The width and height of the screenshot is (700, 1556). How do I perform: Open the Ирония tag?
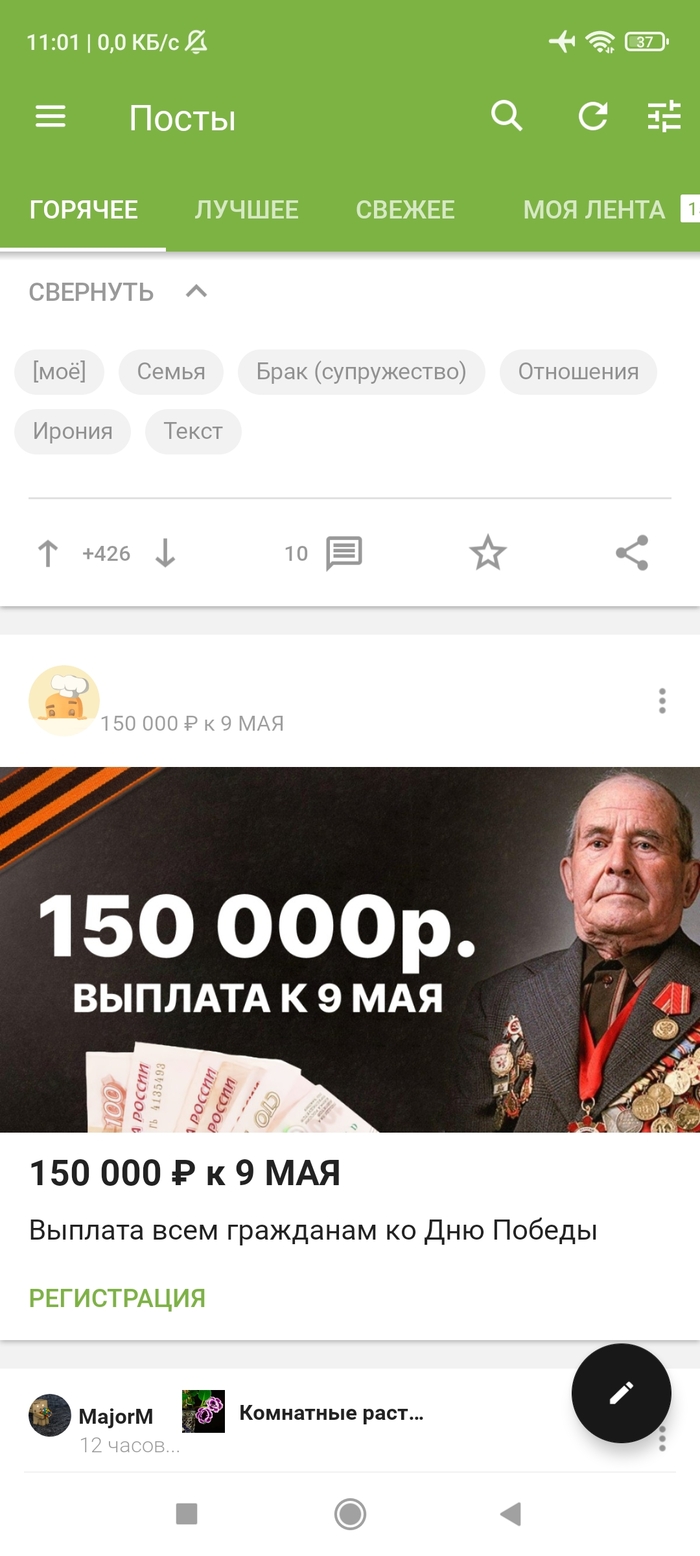72,432
